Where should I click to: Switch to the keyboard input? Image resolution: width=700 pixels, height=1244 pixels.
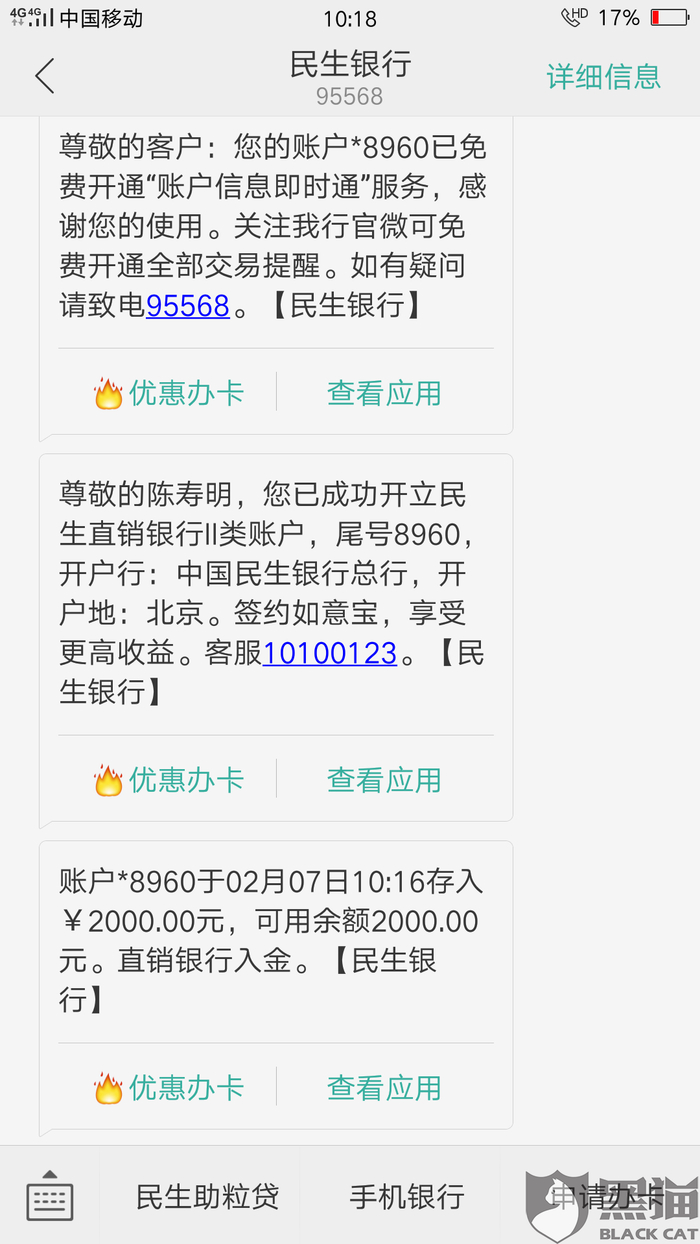[x=50, y=1196]
